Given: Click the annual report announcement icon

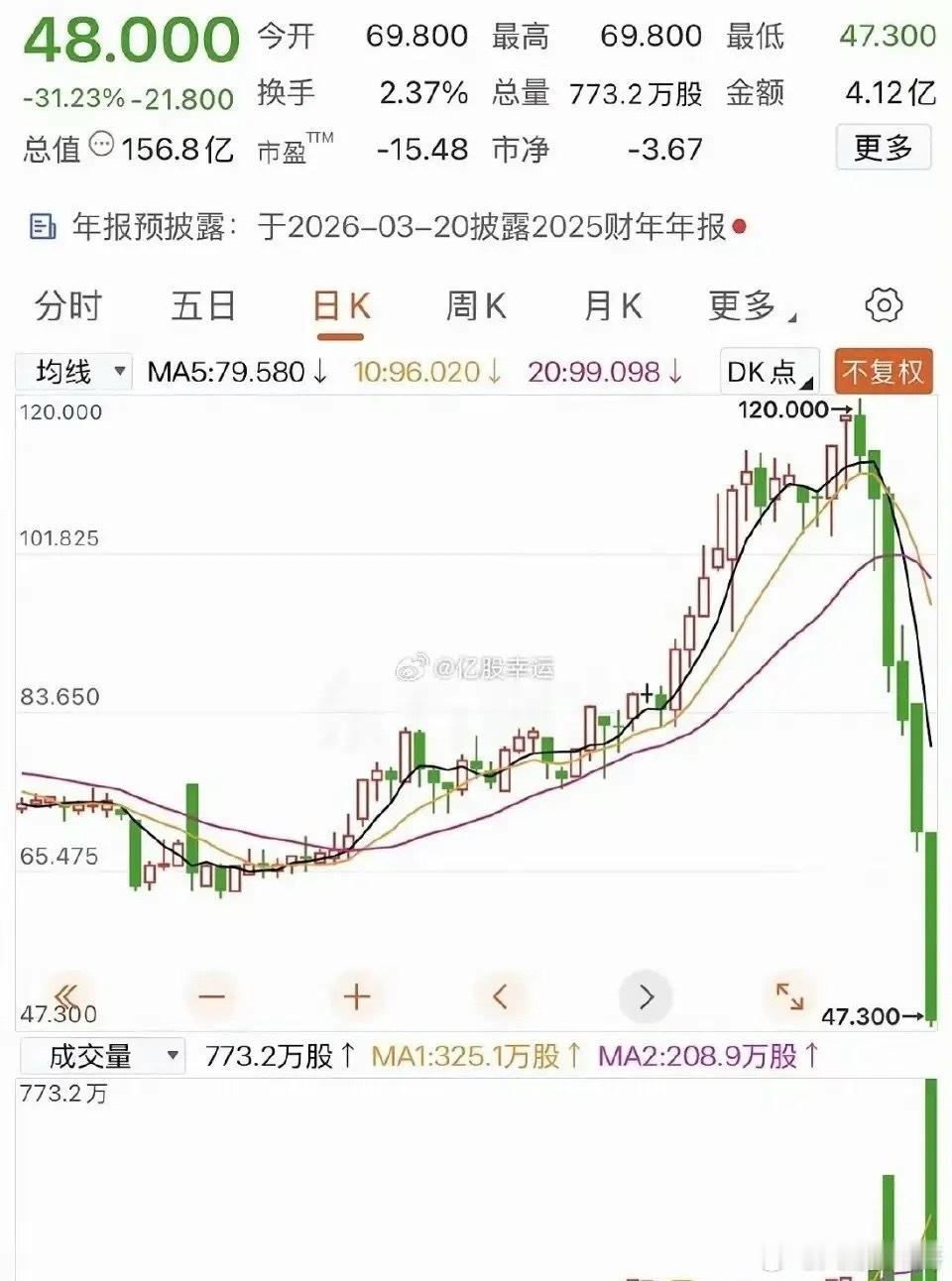Looking at the screenshot, I should coord(42,226).
